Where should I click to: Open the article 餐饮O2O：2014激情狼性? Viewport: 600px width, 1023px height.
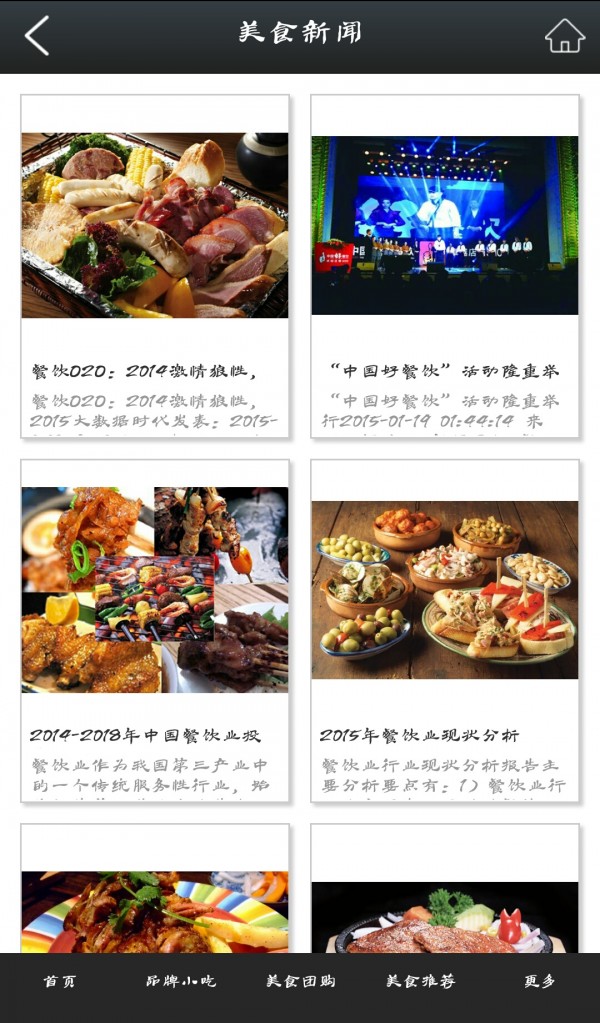155,267
